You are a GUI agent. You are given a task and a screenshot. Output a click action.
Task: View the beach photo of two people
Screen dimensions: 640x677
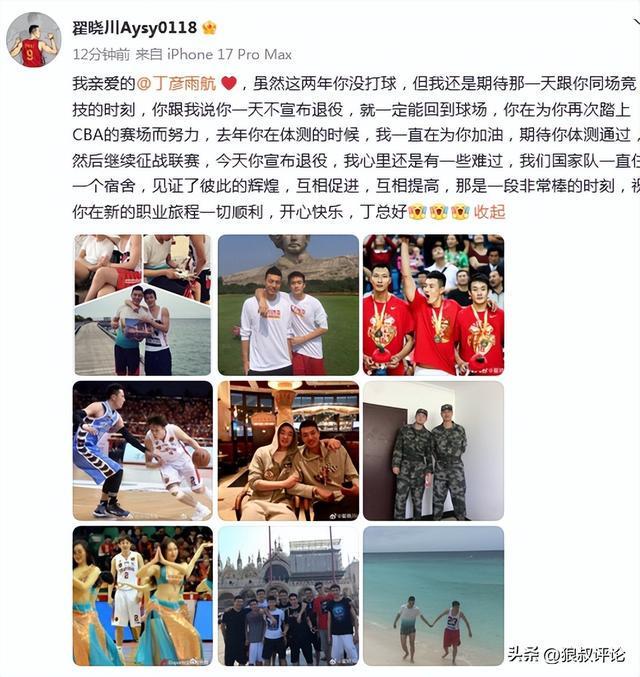(x=433, y=595)
